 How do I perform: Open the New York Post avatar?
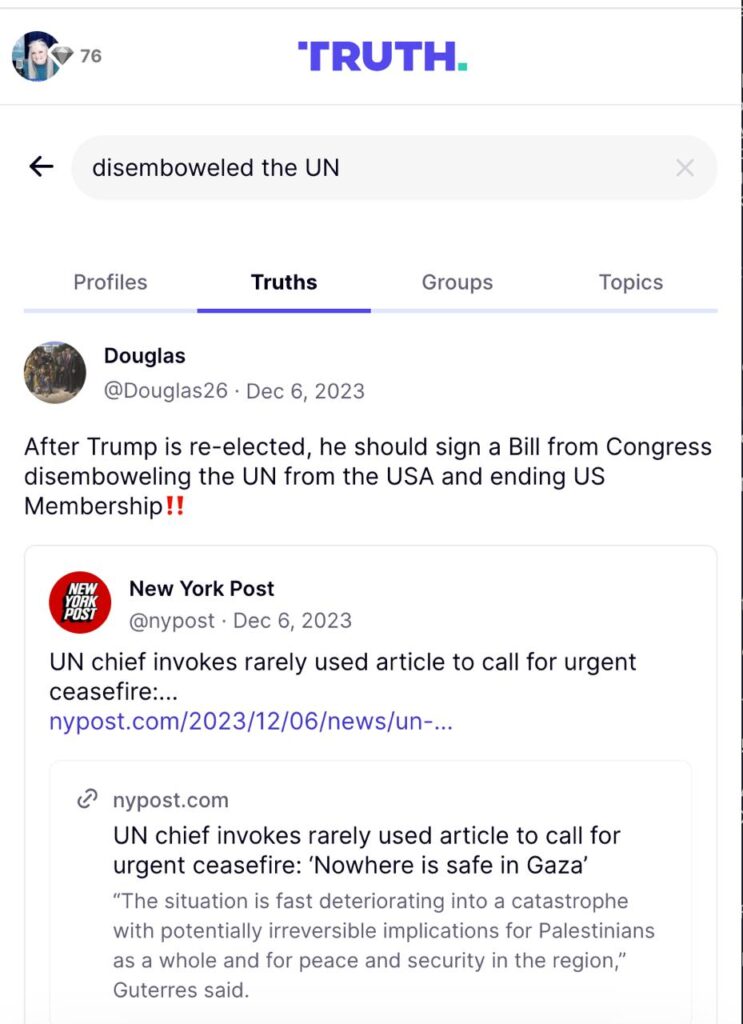[x=79, y=602]
